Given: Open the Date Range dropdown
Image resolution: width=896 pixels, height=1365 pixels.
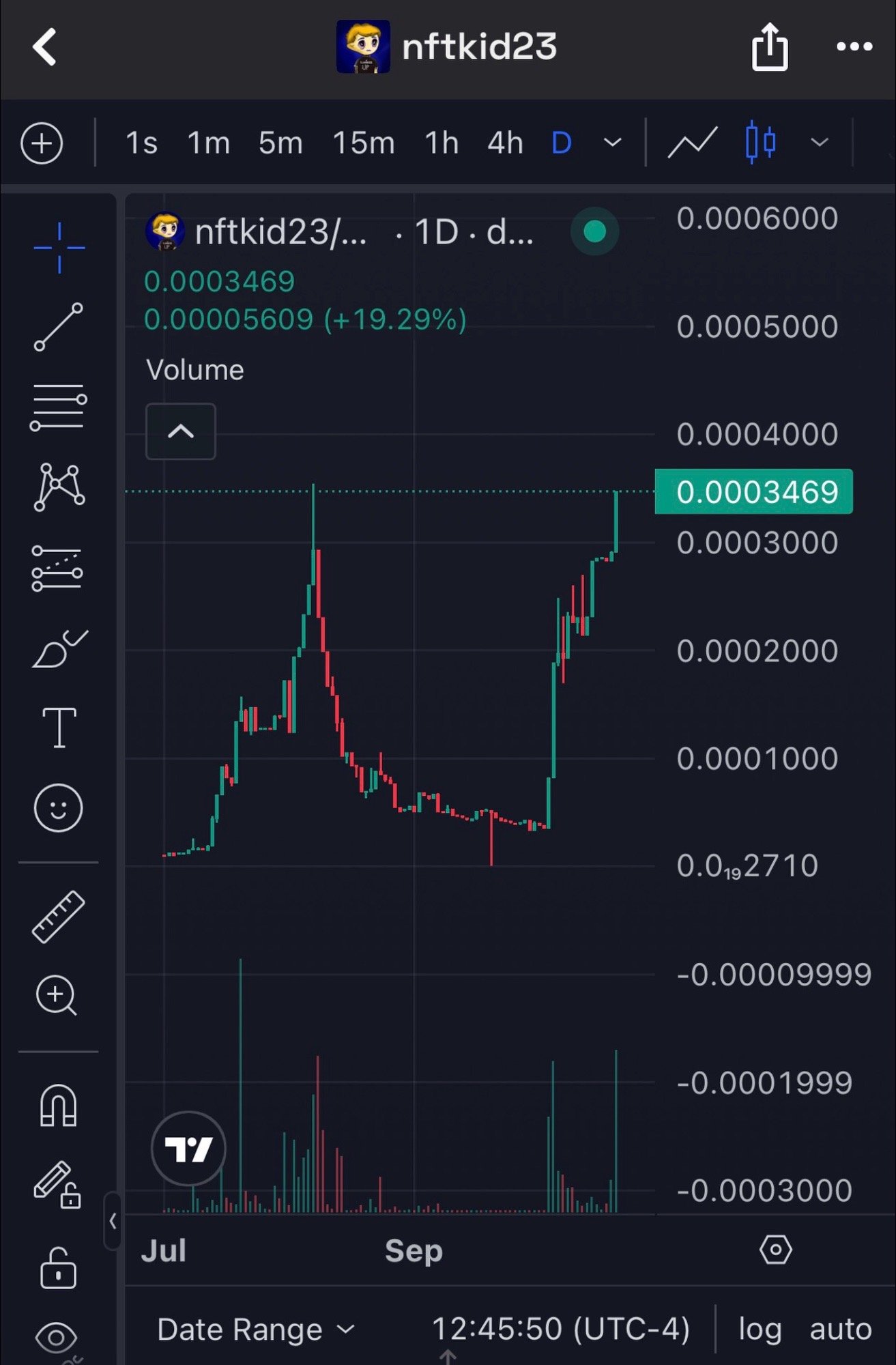Looking at the screenshot, I should click(x=256, y=1329).
